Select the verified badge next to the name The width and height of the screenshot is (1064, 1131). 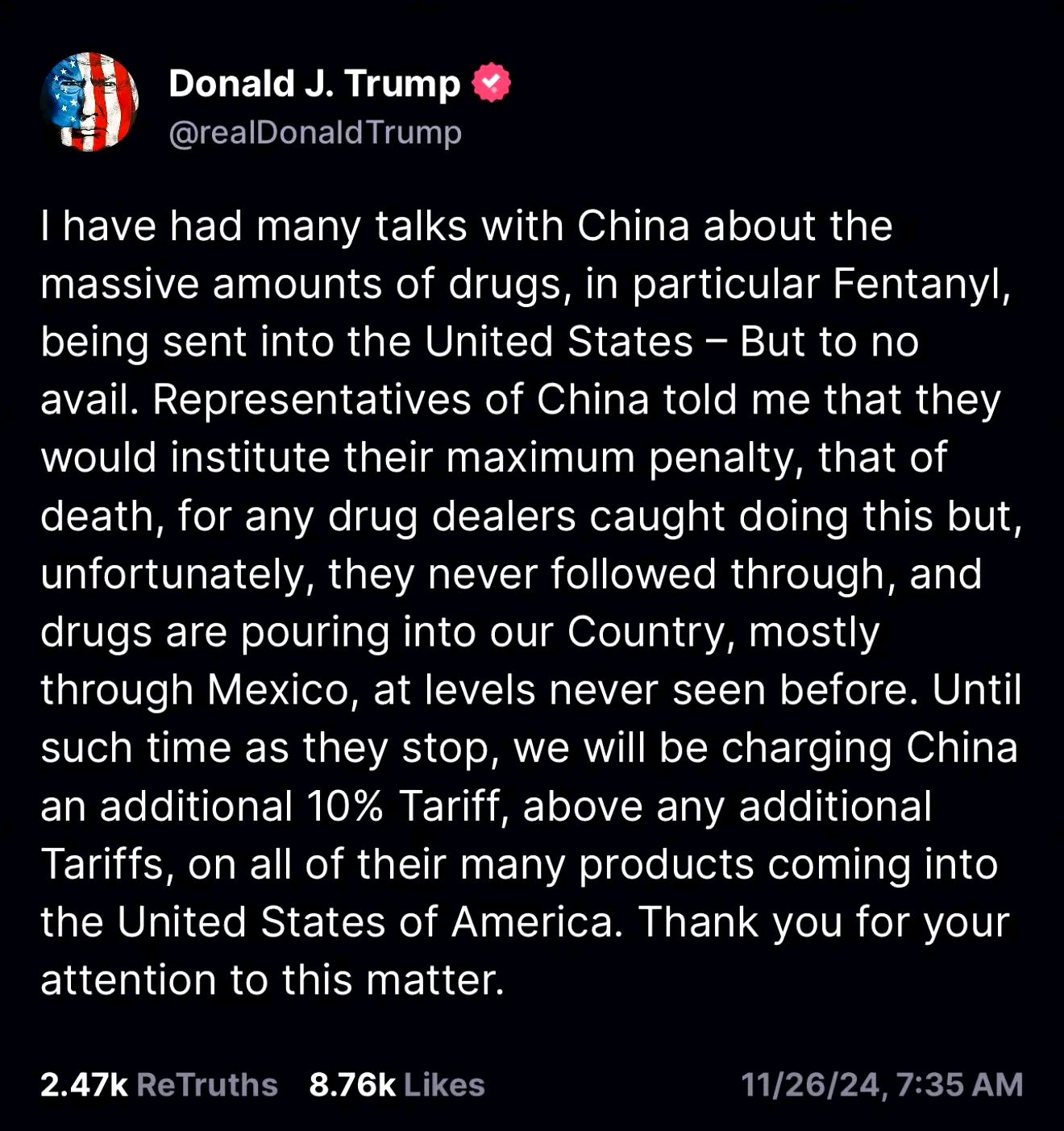click(x=493, y=81)
